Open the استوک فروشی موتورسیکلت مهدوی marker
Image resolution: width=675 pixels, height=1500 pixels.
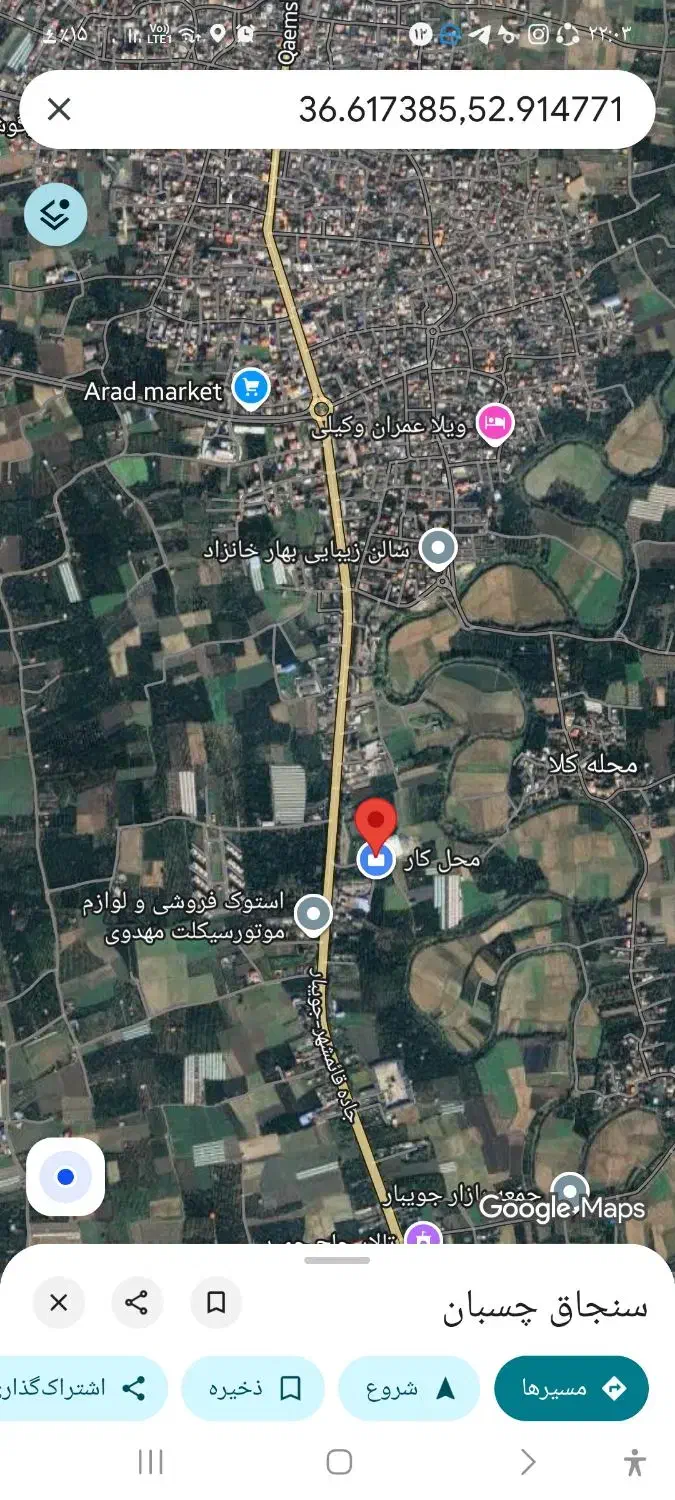point(314,913)
